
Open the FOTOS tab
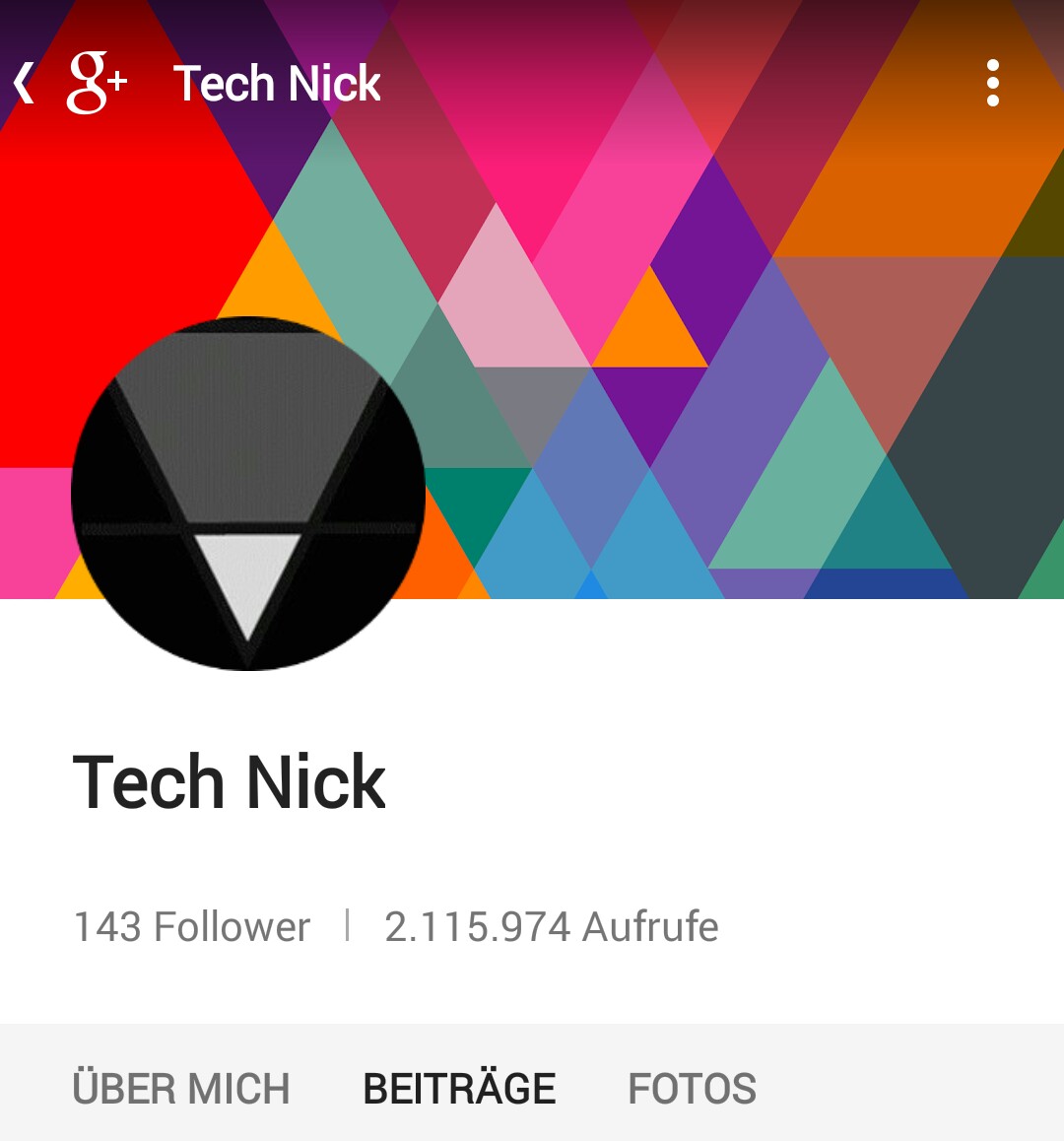click(692, 1089)
